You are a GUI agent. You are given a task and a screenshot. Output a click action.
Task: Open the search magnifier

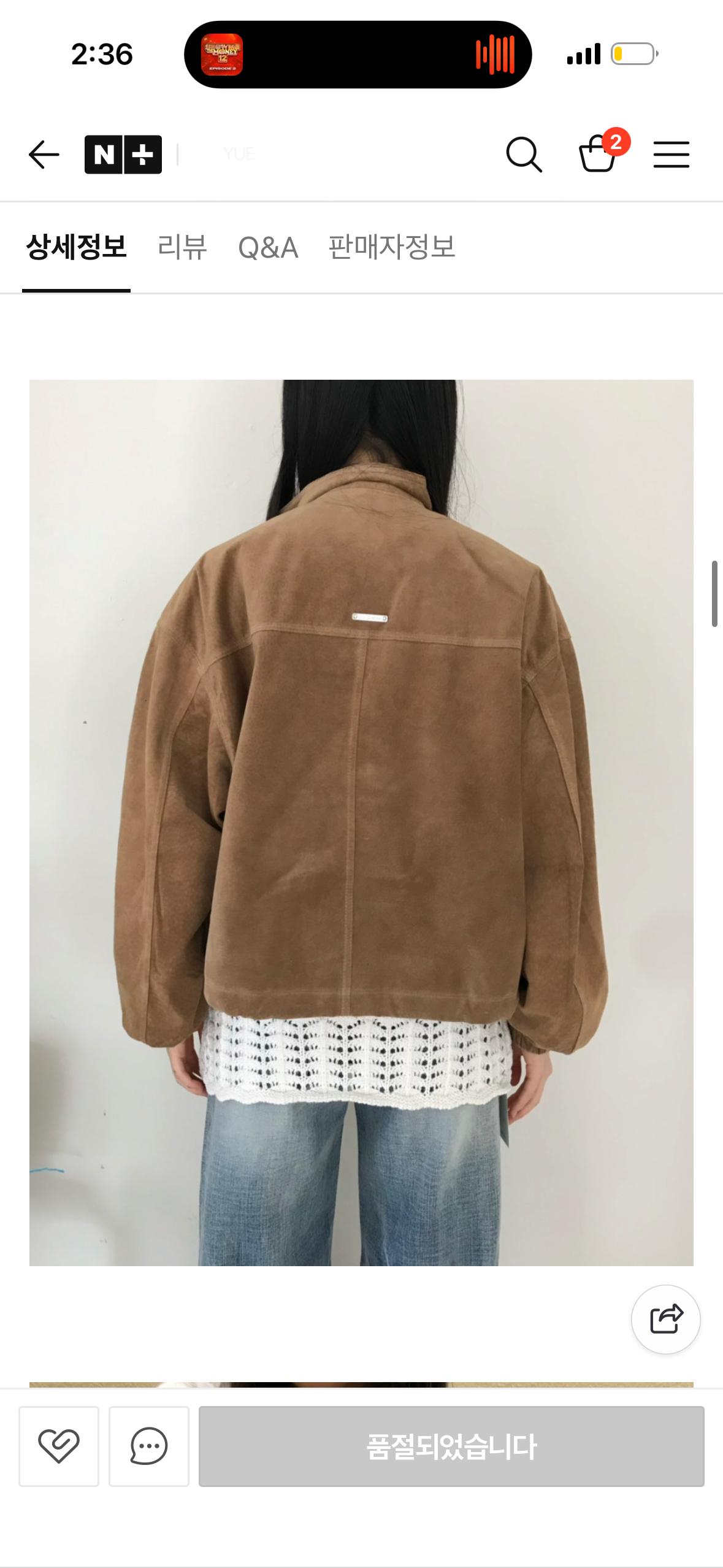click(x=524, y=155)
